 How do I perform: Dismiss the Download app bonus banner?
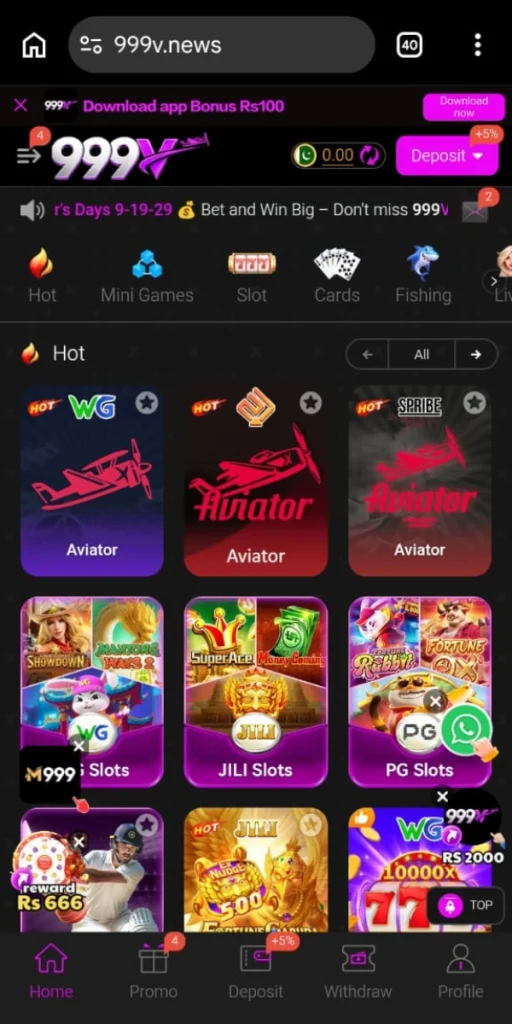(20, 105)
